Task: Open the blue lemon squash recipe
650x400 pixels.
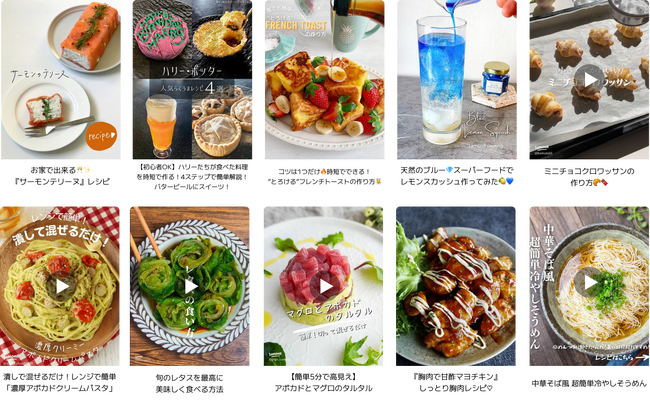Action: point(456,80)
